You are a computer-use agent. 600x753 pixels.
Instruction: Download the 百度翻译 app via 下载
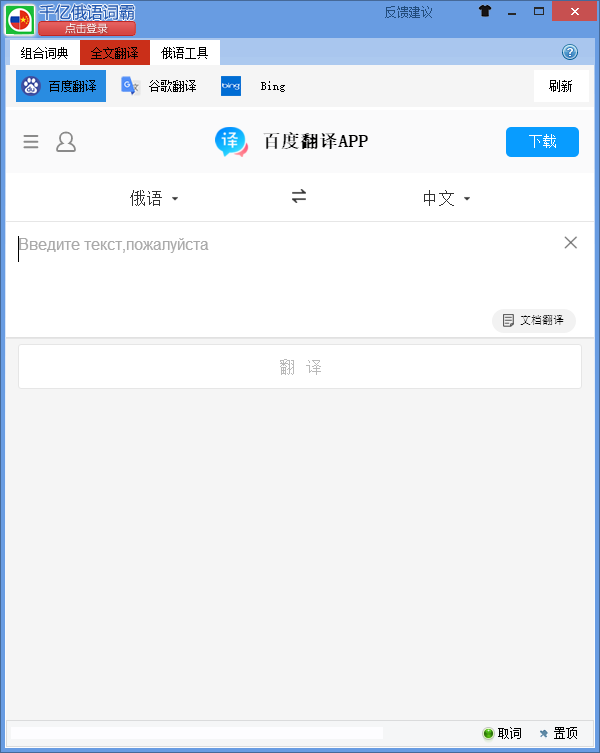(x=542, y=142)
